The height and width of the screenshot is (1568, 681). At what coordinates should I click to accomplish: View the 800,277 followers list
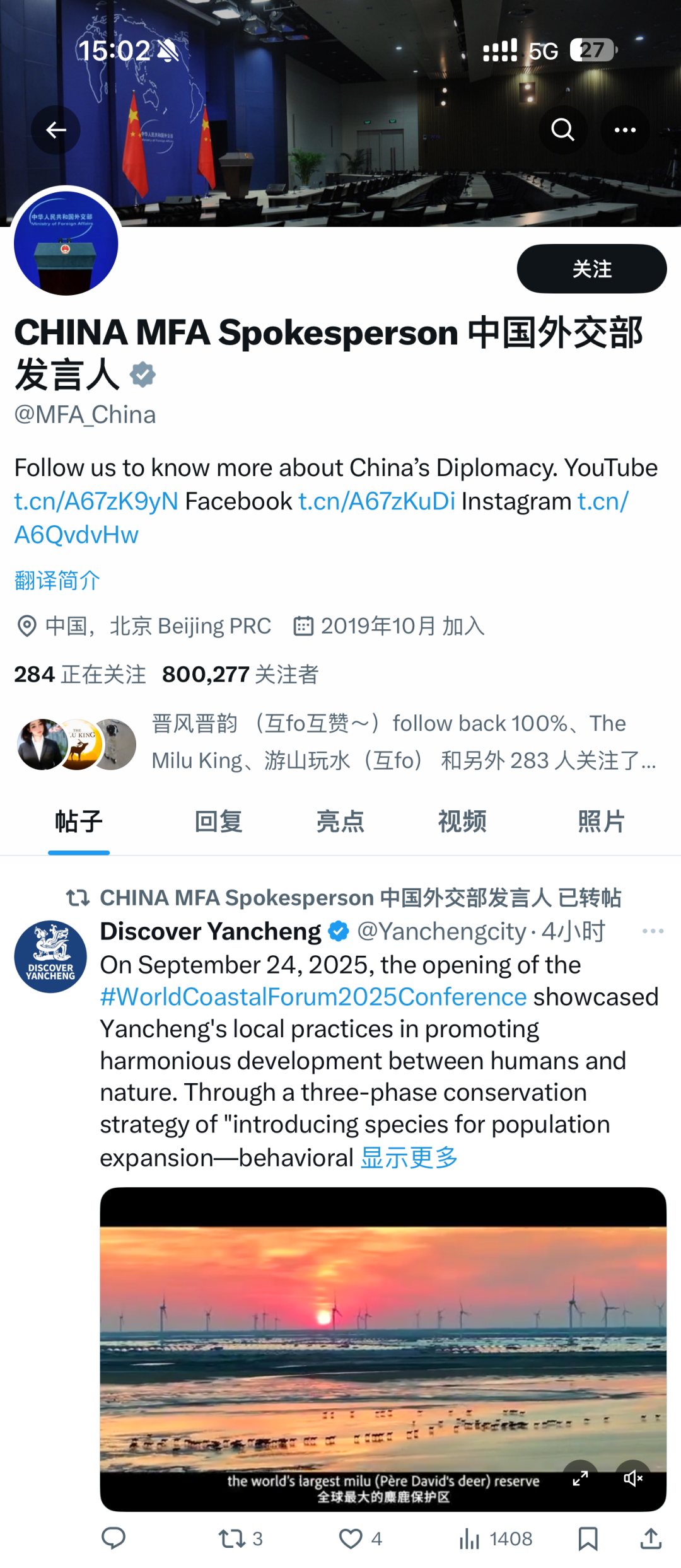tap(240, 675)
